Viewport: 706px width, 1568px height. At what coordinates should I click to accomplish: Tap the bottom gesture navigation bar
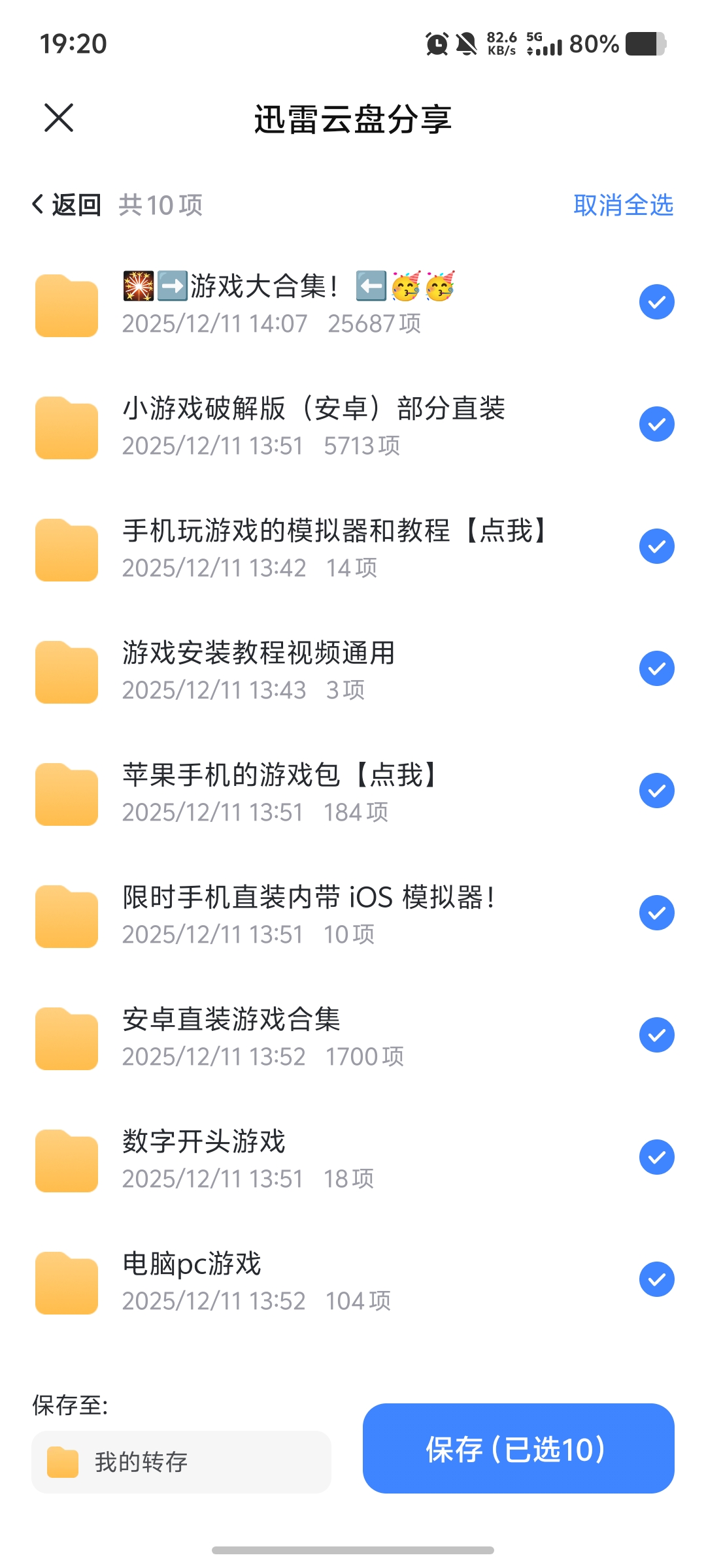point(353,1548)
